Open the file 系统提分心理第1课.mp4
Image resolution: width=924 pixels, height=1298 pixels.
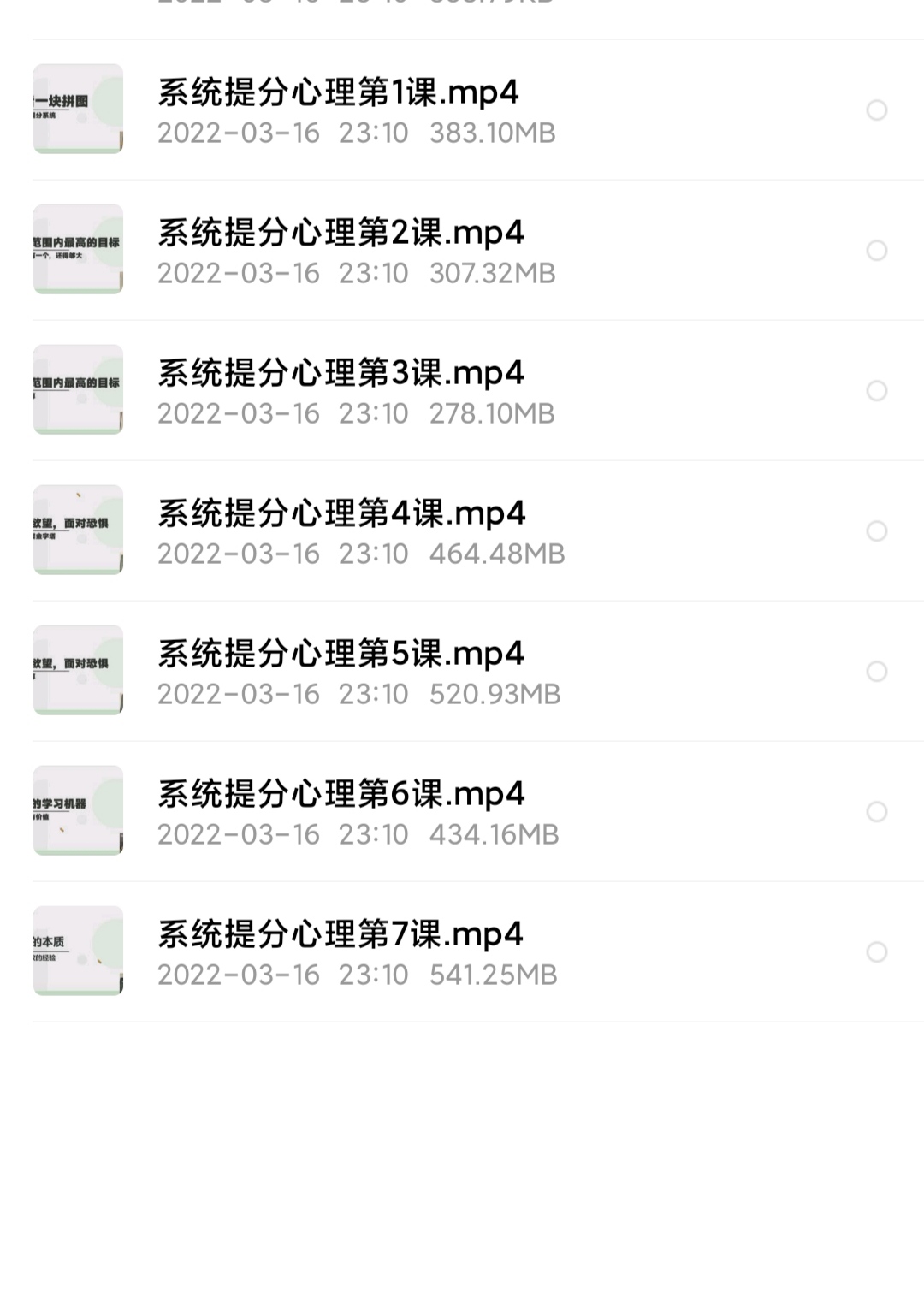pos(340,89)
